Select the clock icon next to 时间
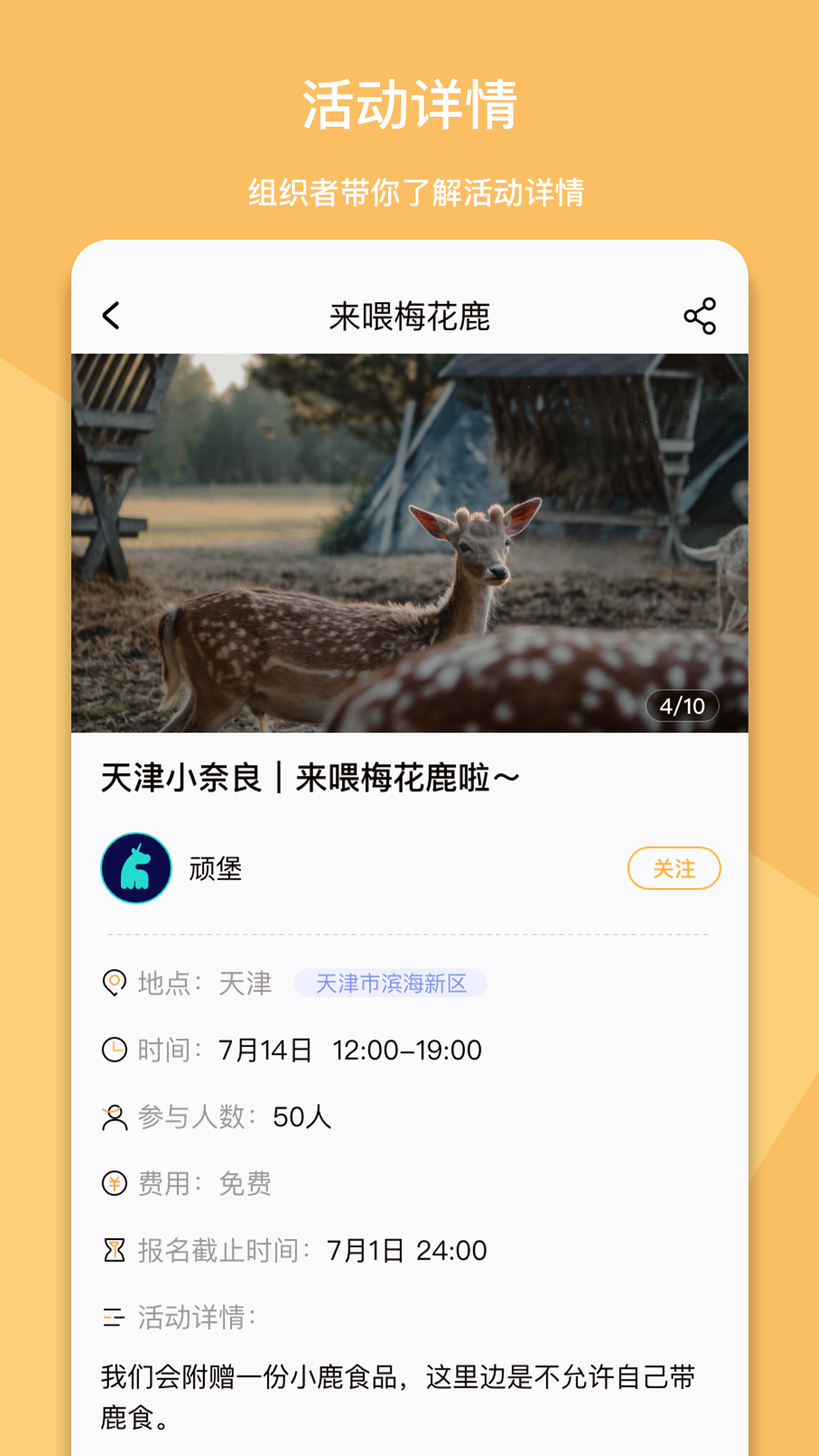The width and height of the screenshot is (819, 1456). 114,1049
